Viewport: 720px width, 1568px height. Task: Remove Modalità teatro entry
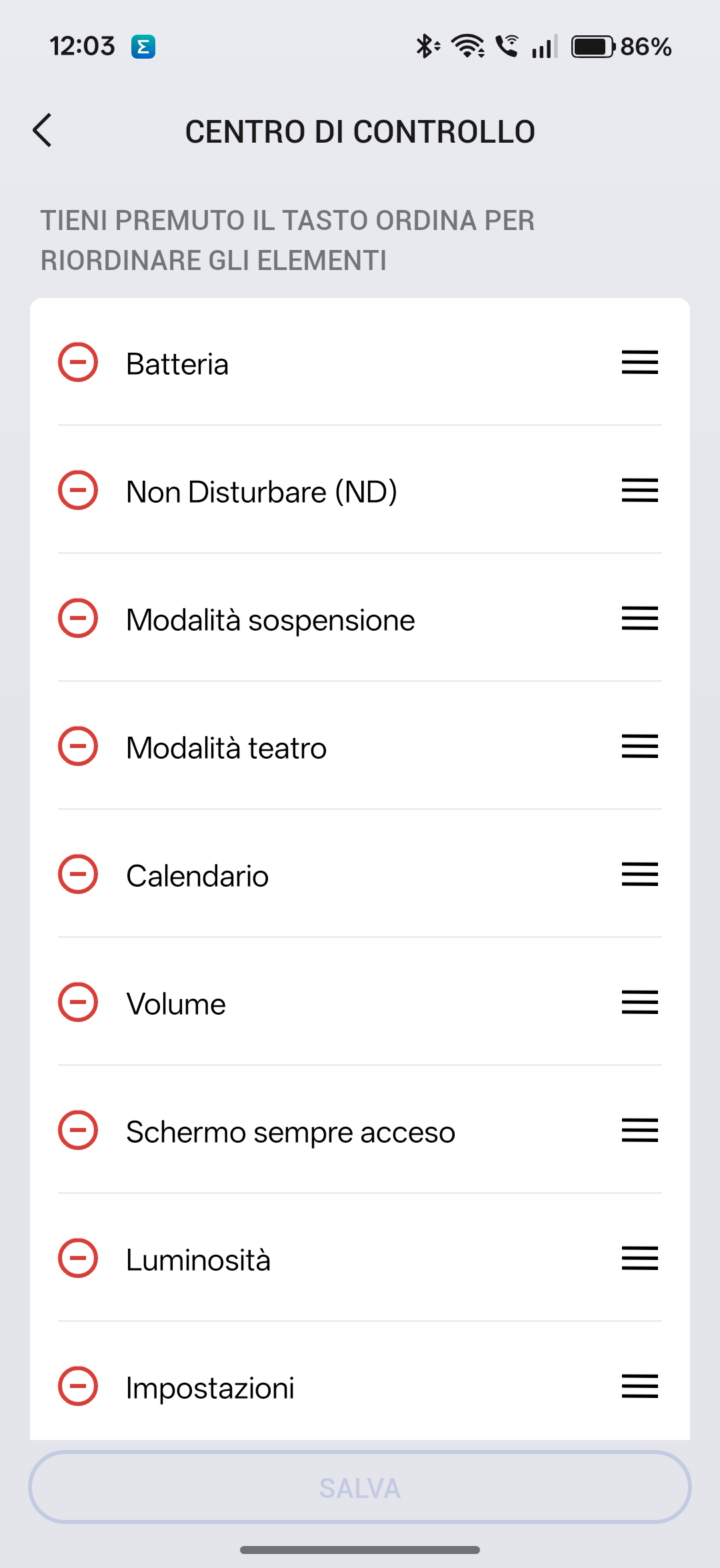78,747
